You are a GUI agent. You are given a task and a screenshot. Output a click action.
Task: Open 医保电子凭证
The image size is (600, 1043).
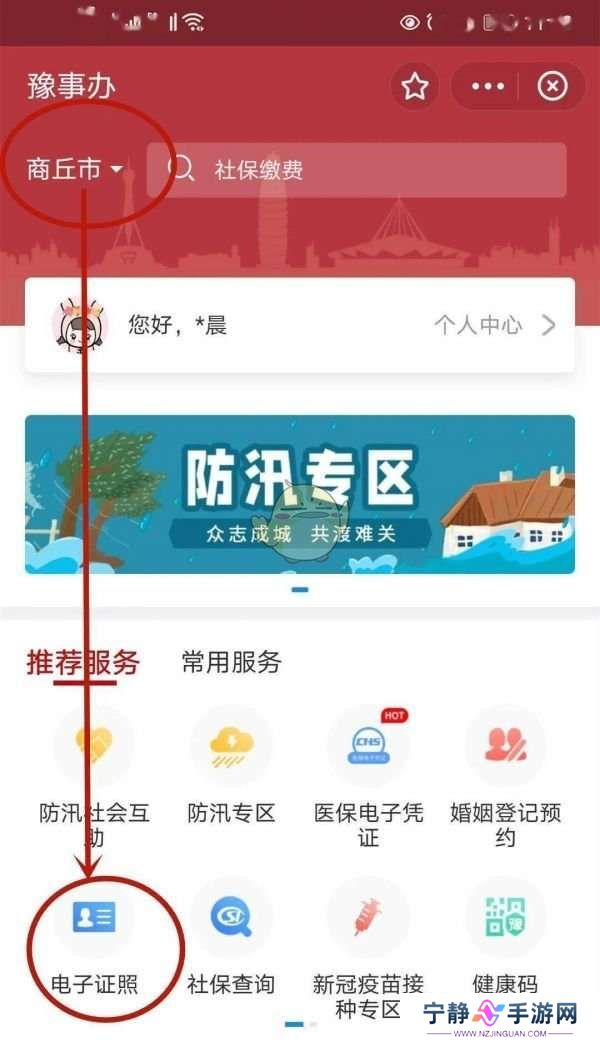click(x=368, y=745)
